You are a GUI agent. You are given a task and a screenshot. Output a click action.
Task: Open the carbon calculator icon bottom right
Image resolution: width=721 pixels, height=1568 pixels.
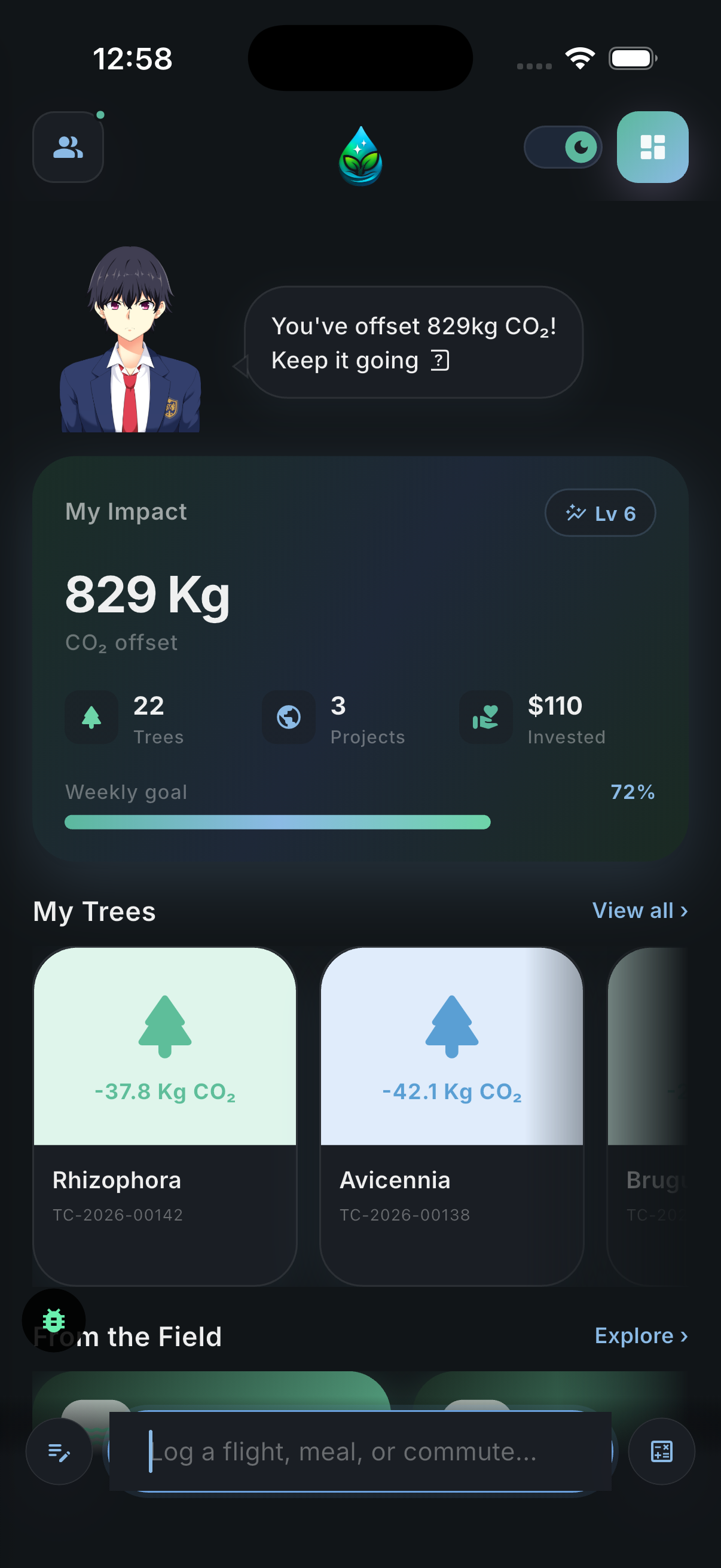(661, 1451)
